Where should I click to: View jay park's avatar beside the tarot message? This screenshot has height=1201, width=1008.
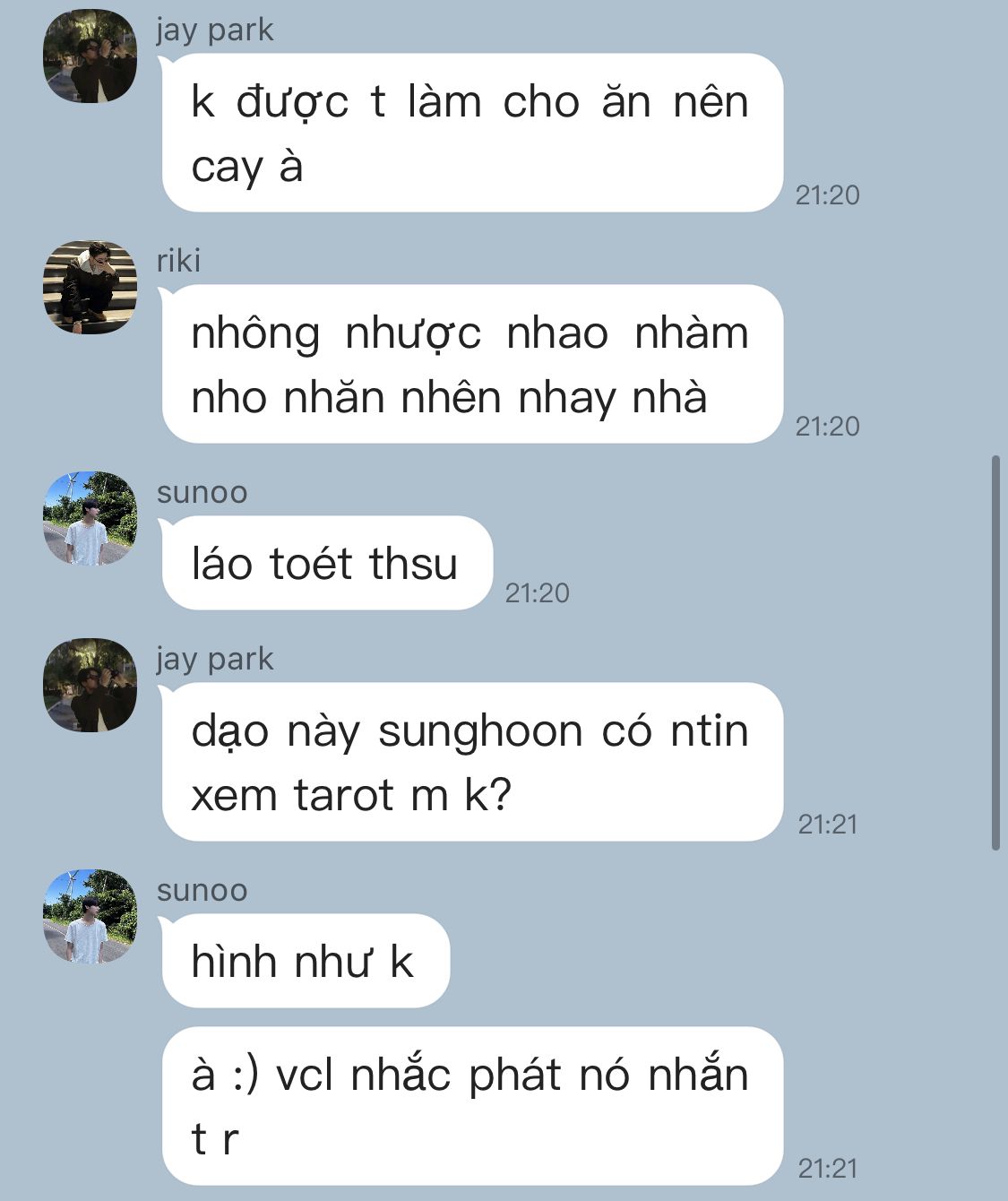[90, 685]
